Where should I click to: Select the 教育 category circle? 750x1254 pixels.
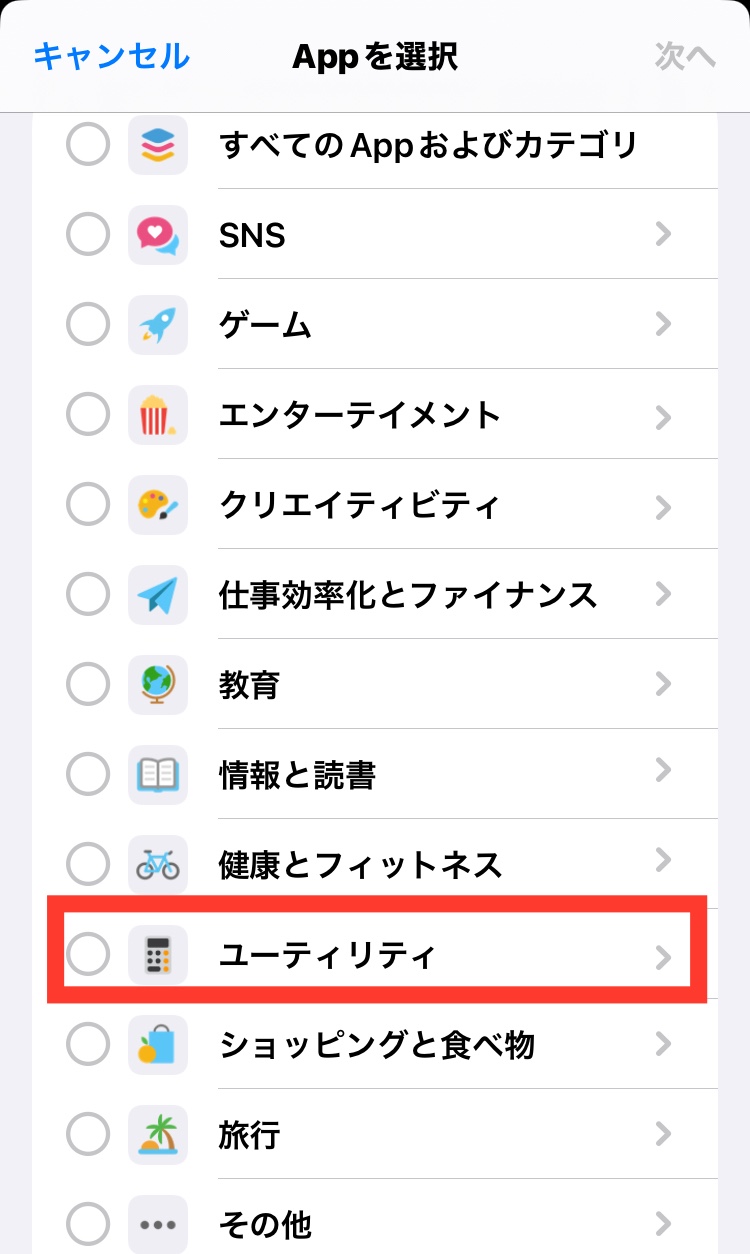tap(88, 686)
